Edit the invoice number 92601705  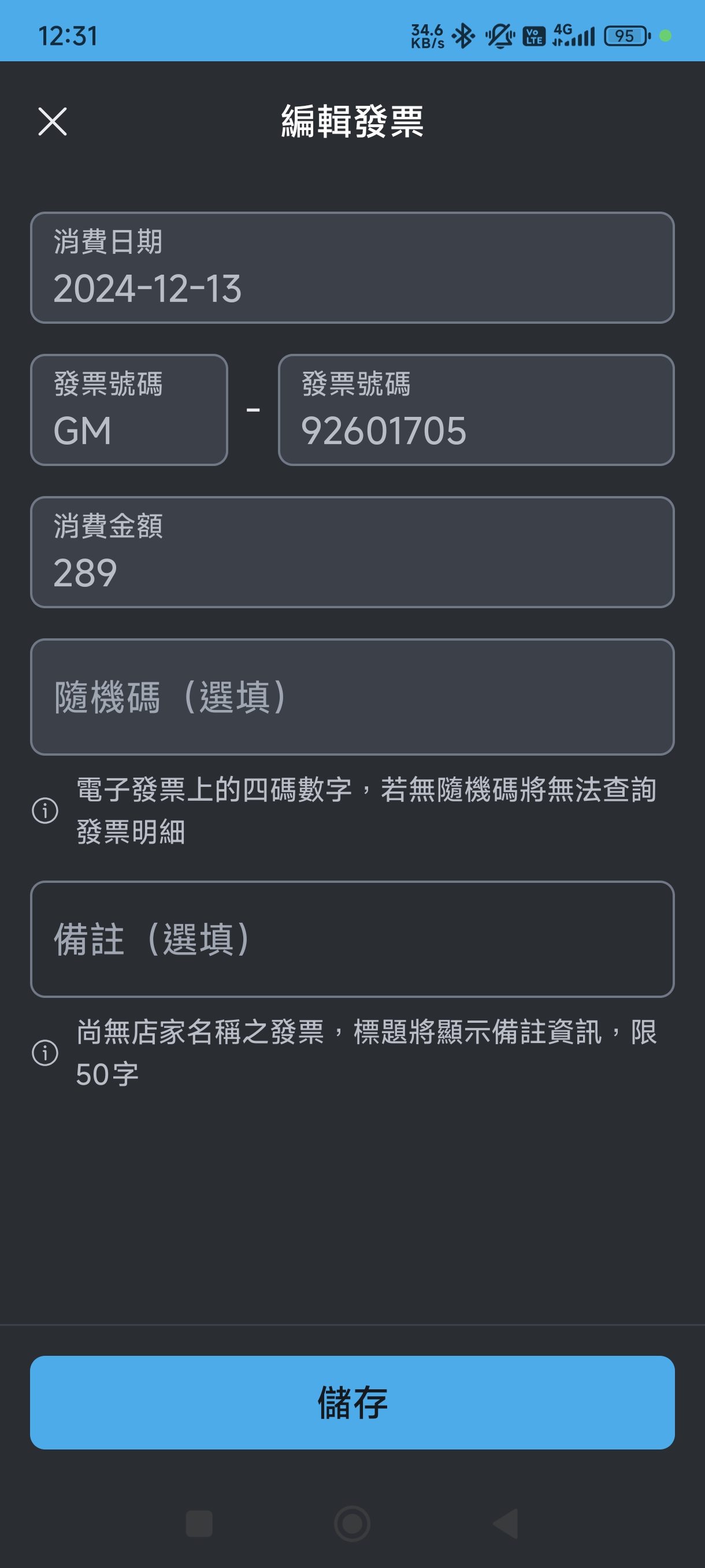[x=476, y=411]
